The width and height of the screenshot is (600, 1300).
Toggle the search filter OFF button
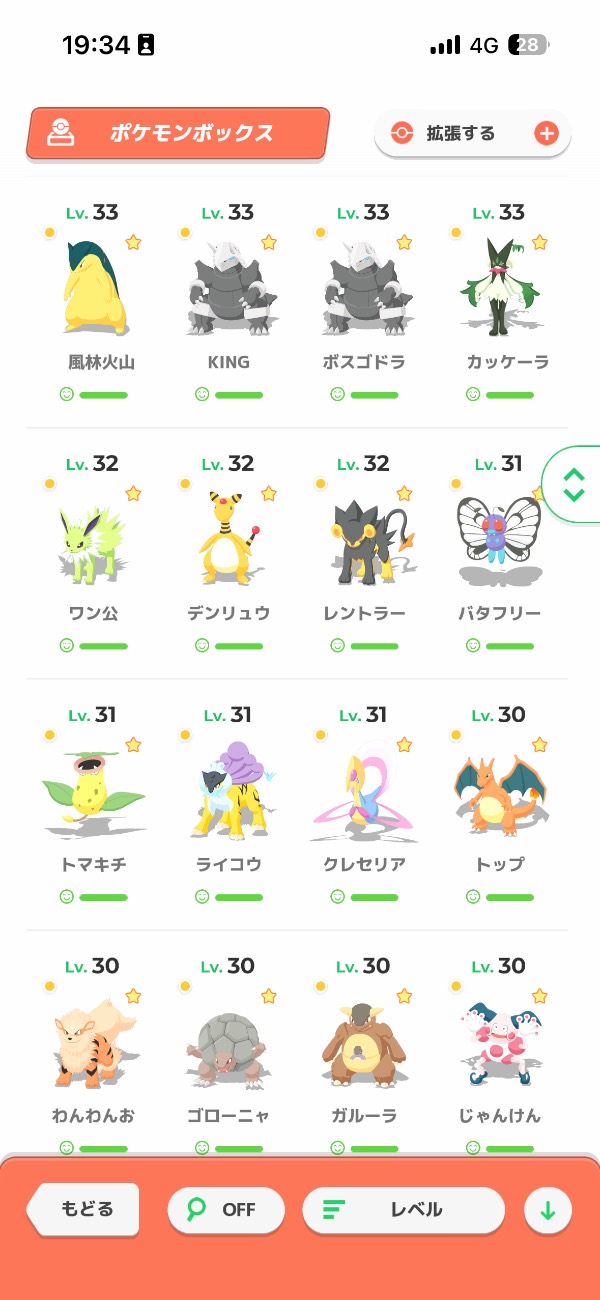[x=225, y=1210]
